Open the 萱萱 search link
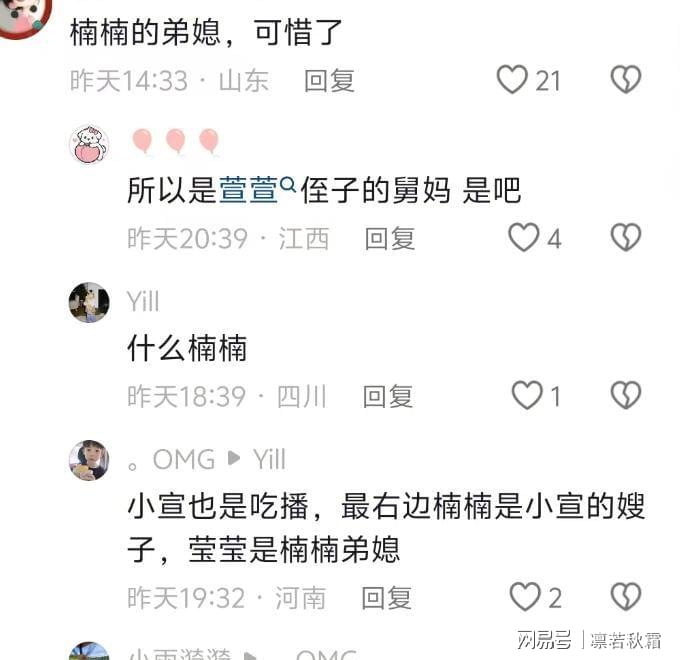 coord(257,189)
